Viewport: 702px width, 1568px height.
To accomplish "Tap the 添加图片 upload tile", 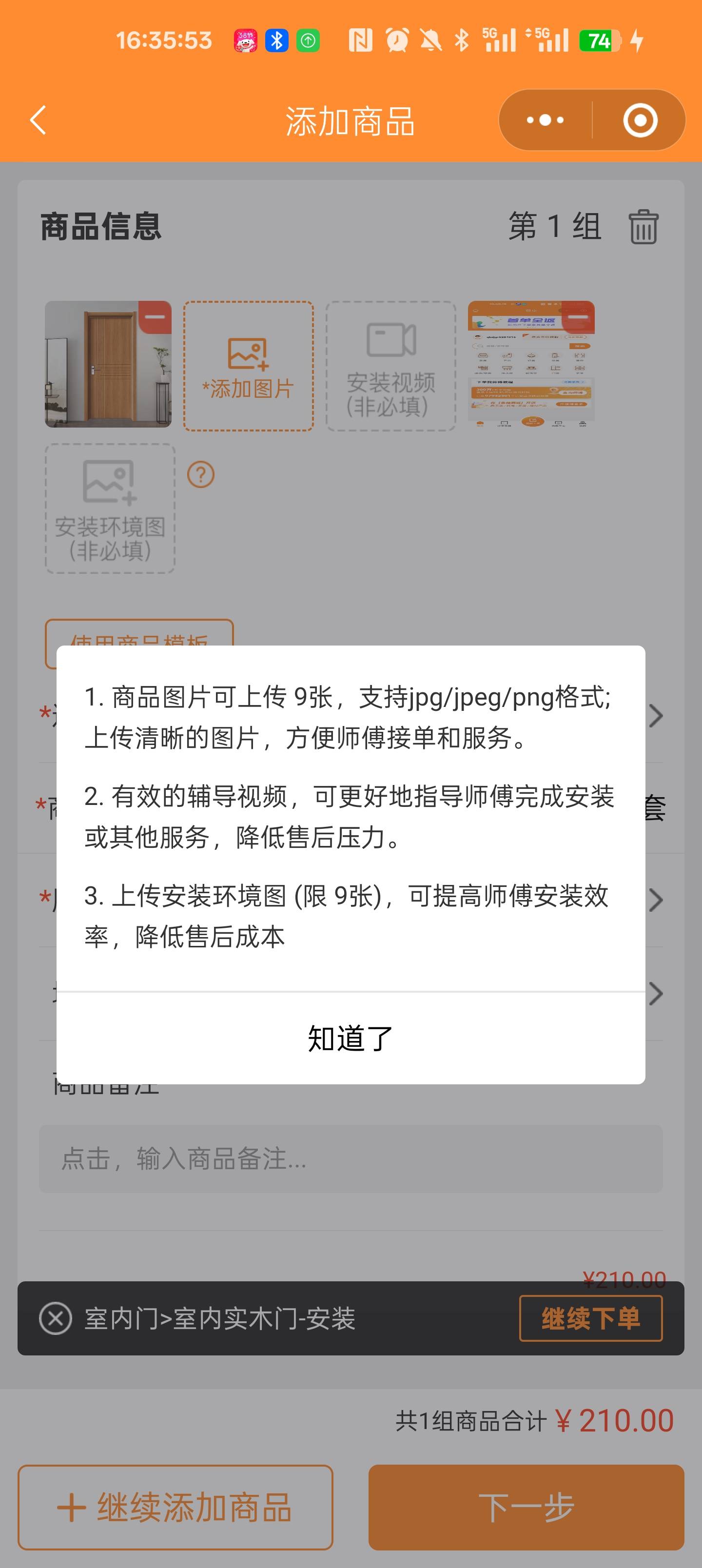I will pos(249,366).
